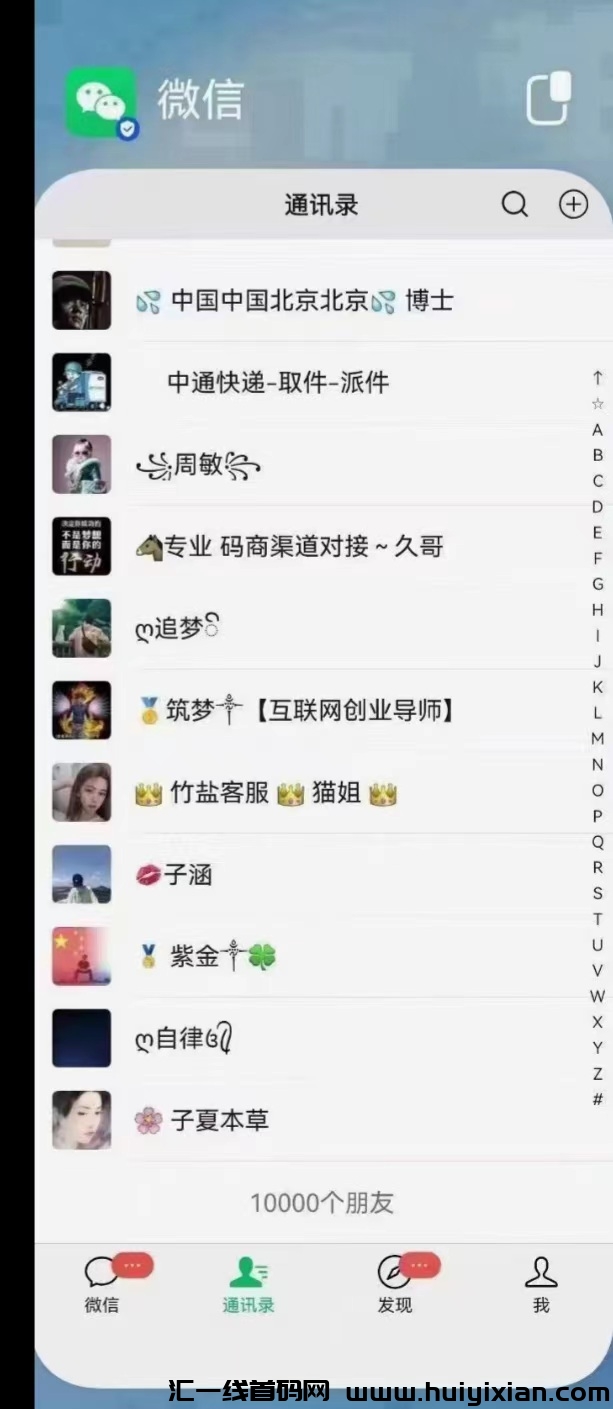This screenshot has height=1409, width=613.
Task: Open the contact 紫金
Action: click(206, 957)
